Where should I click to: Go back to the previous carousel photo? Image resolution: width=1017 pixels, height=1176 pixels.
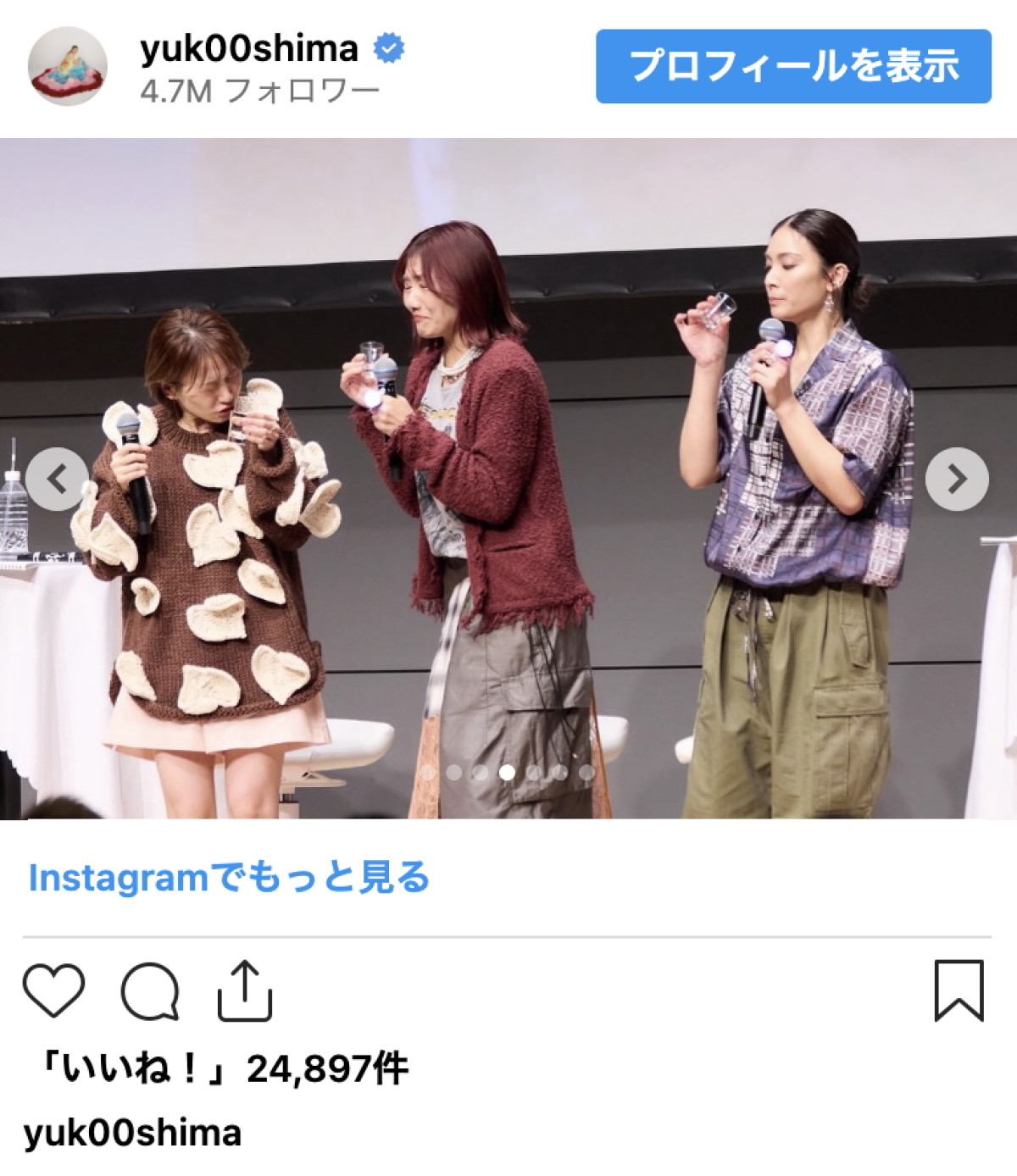tap(58, 480)
